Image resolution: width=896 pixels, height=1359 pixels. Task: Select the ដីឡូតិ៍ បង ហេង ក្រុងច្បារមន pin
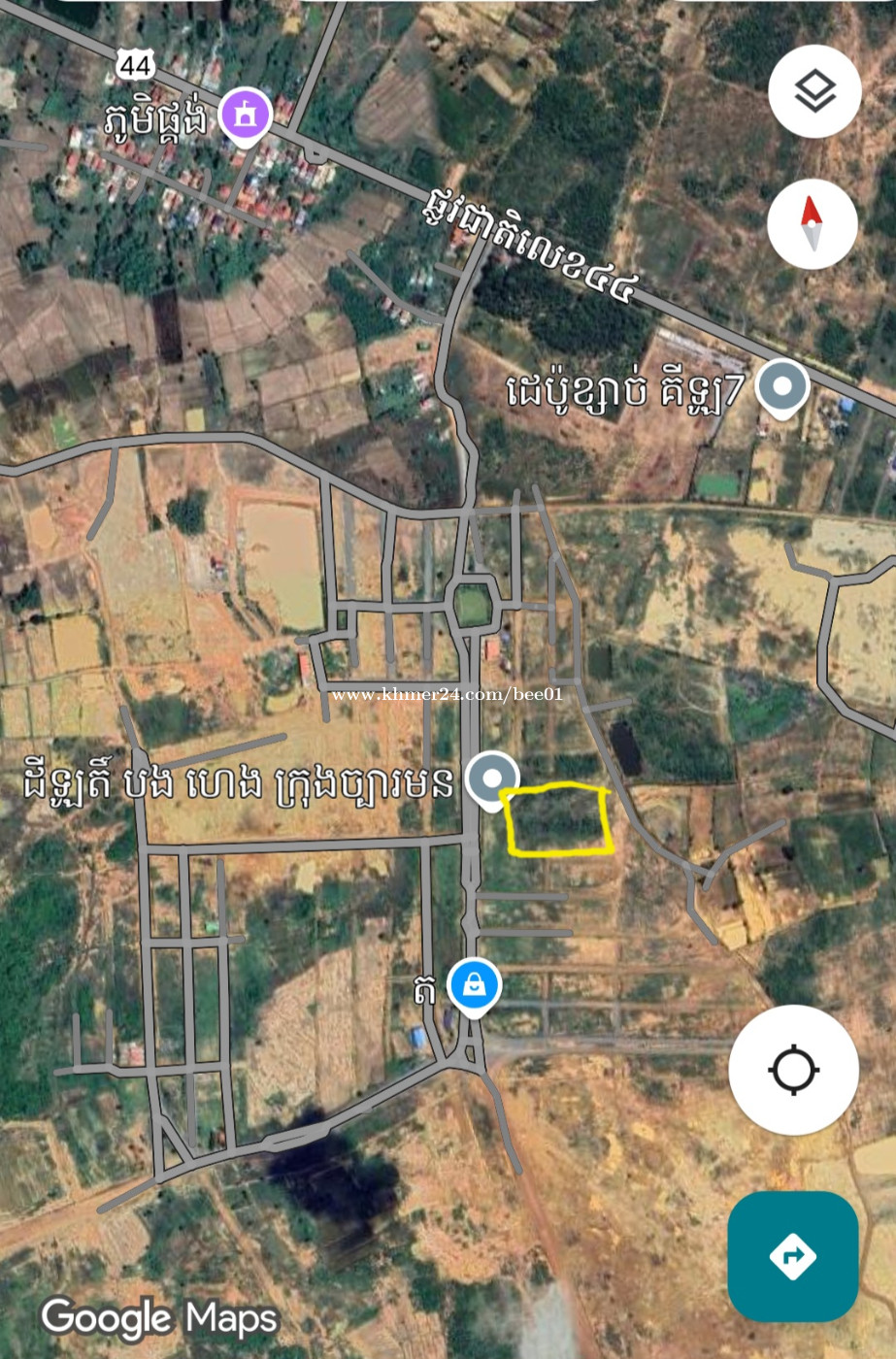point(492,779)
